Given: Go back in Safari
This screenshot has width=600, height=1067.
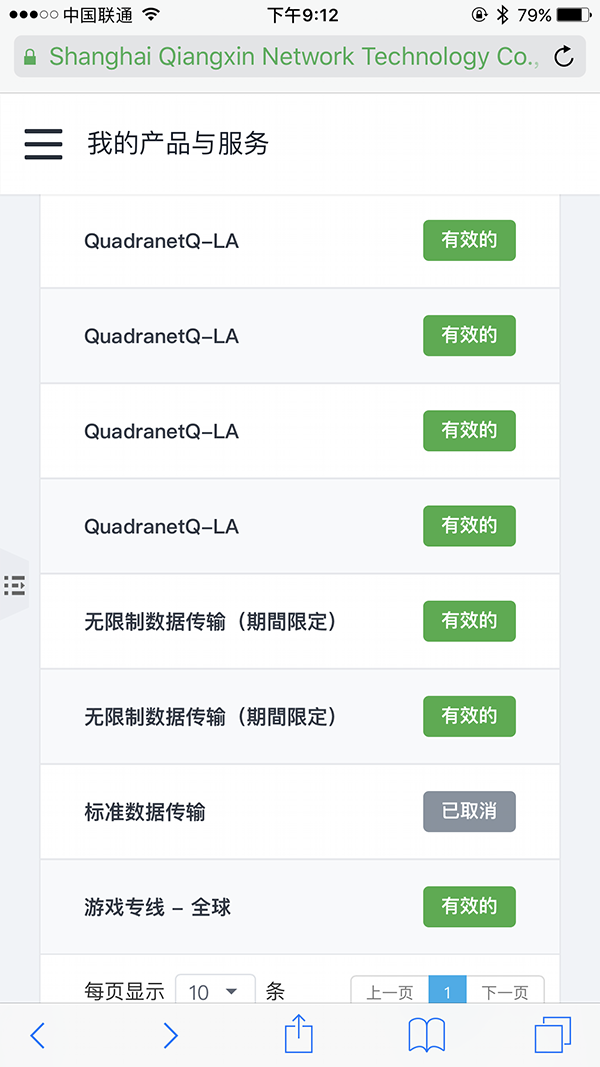Looking at the screenshot, I should (38, 1035).
